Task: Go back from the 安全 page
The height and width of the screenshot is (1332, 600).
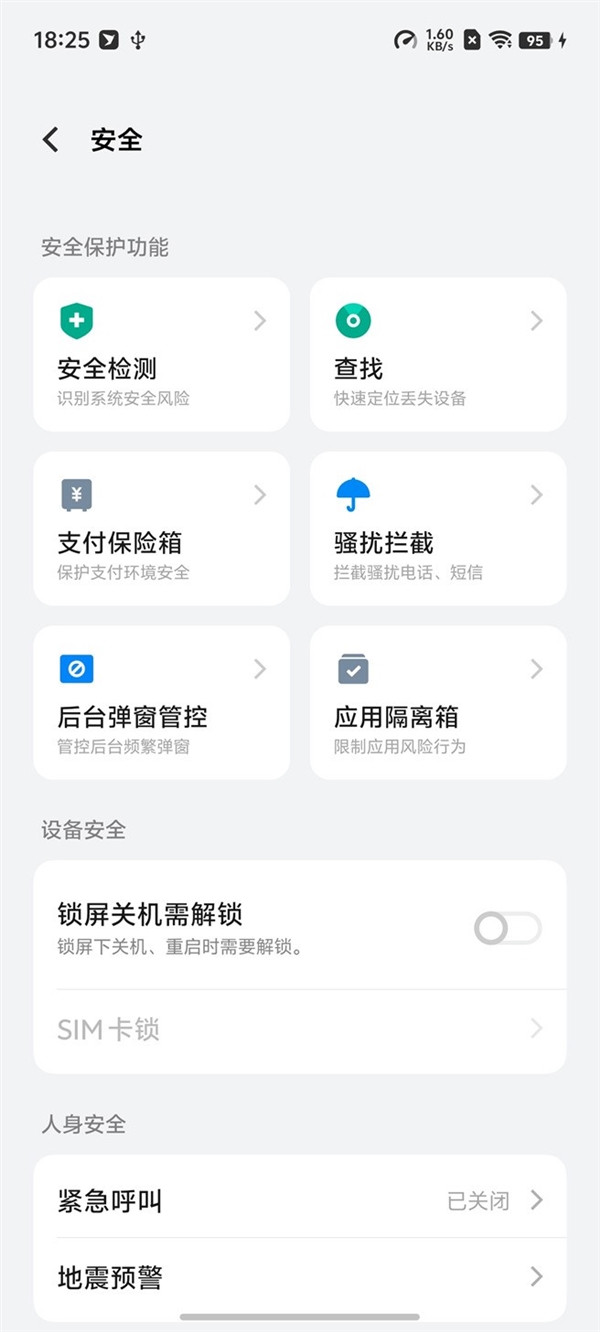Action: coord(51,140)
